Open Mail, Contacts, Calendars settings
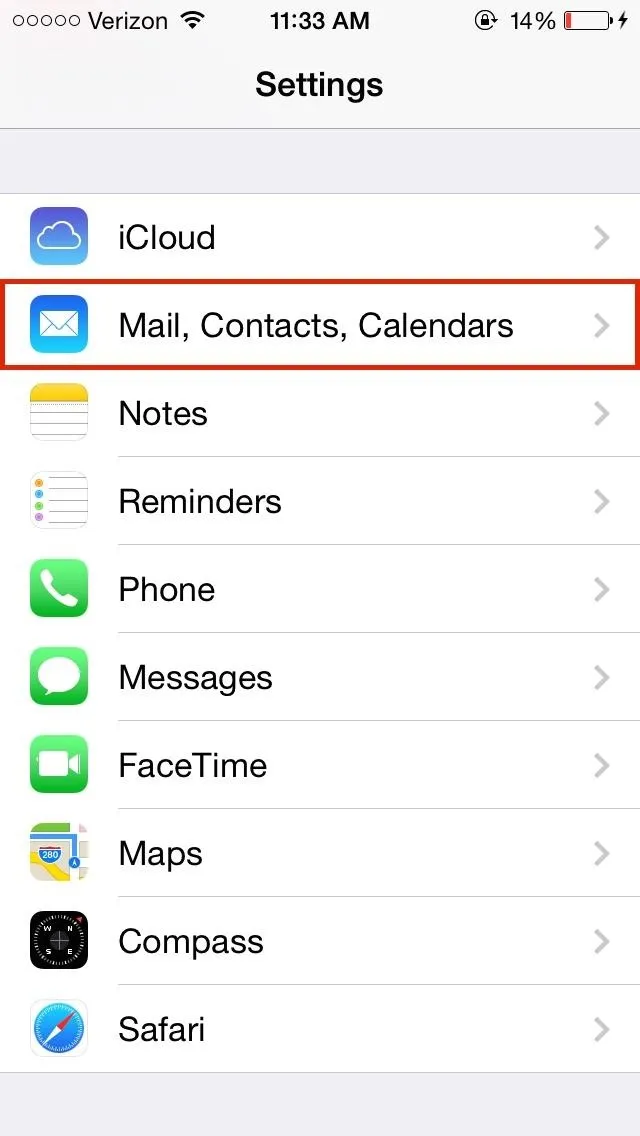 (320, 325)
